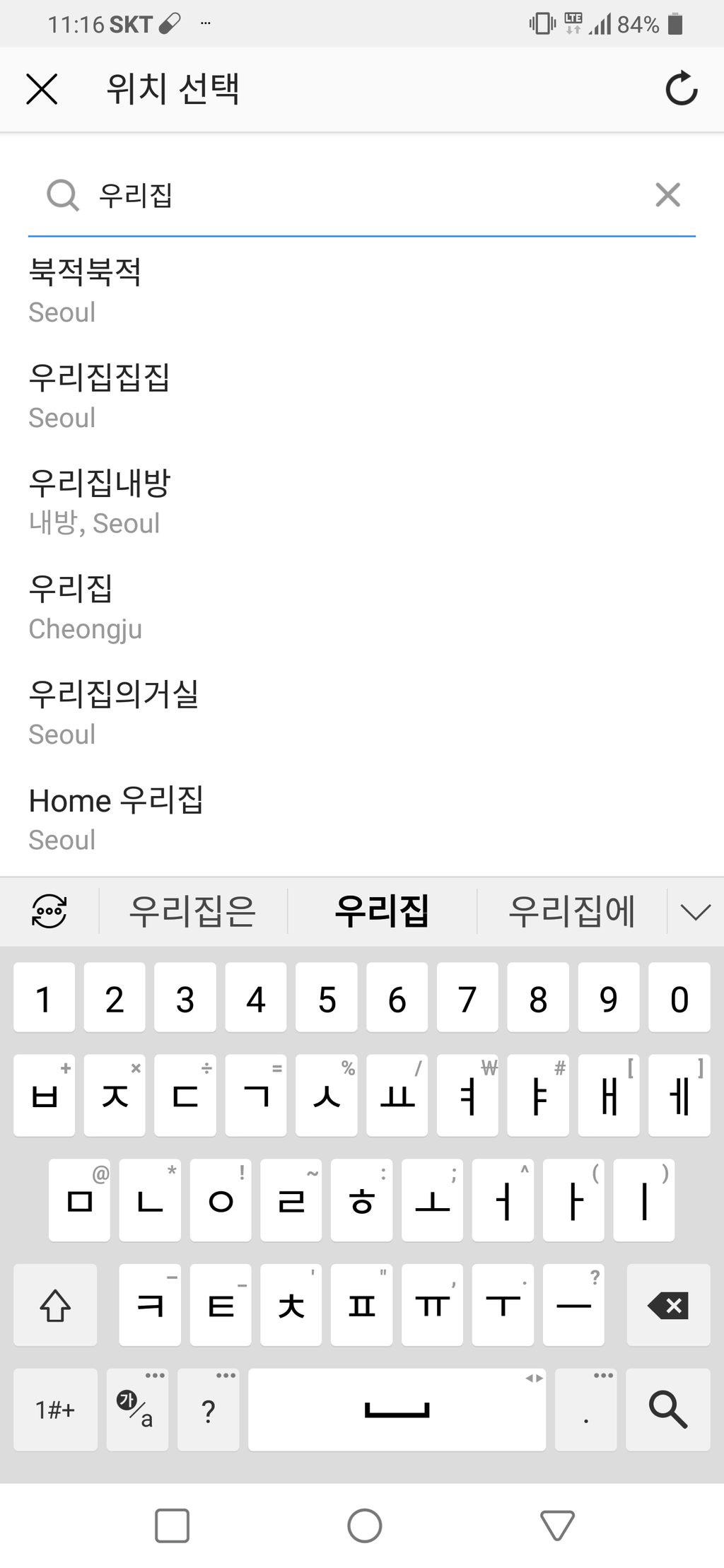Select Home 우리집 in Seoul
Screen dimensions: 724x1568
(x=116, y=817)
